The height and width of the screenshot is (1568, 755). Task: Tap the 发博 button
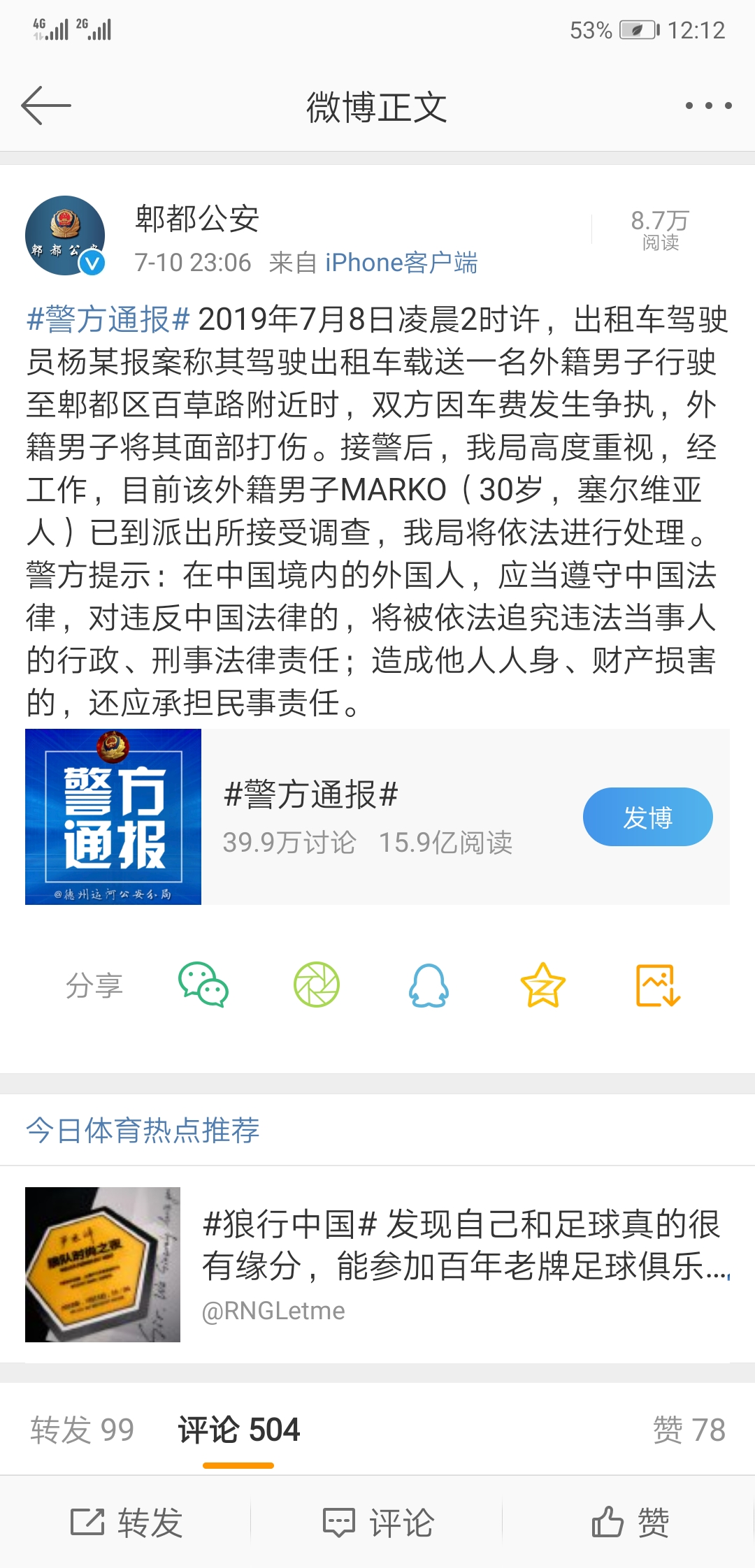click(647, 817)
